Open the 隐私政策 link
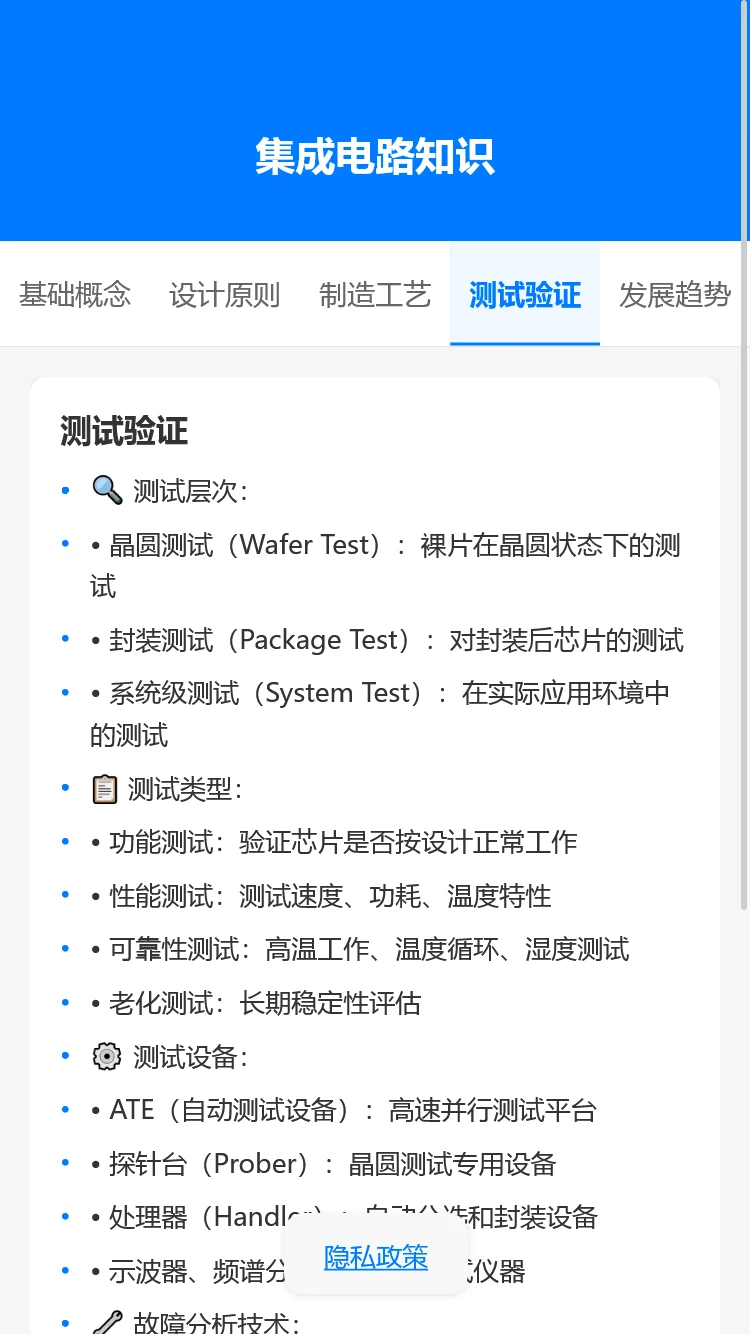This screenshot has width=752, height=1336. (376, 1257)
